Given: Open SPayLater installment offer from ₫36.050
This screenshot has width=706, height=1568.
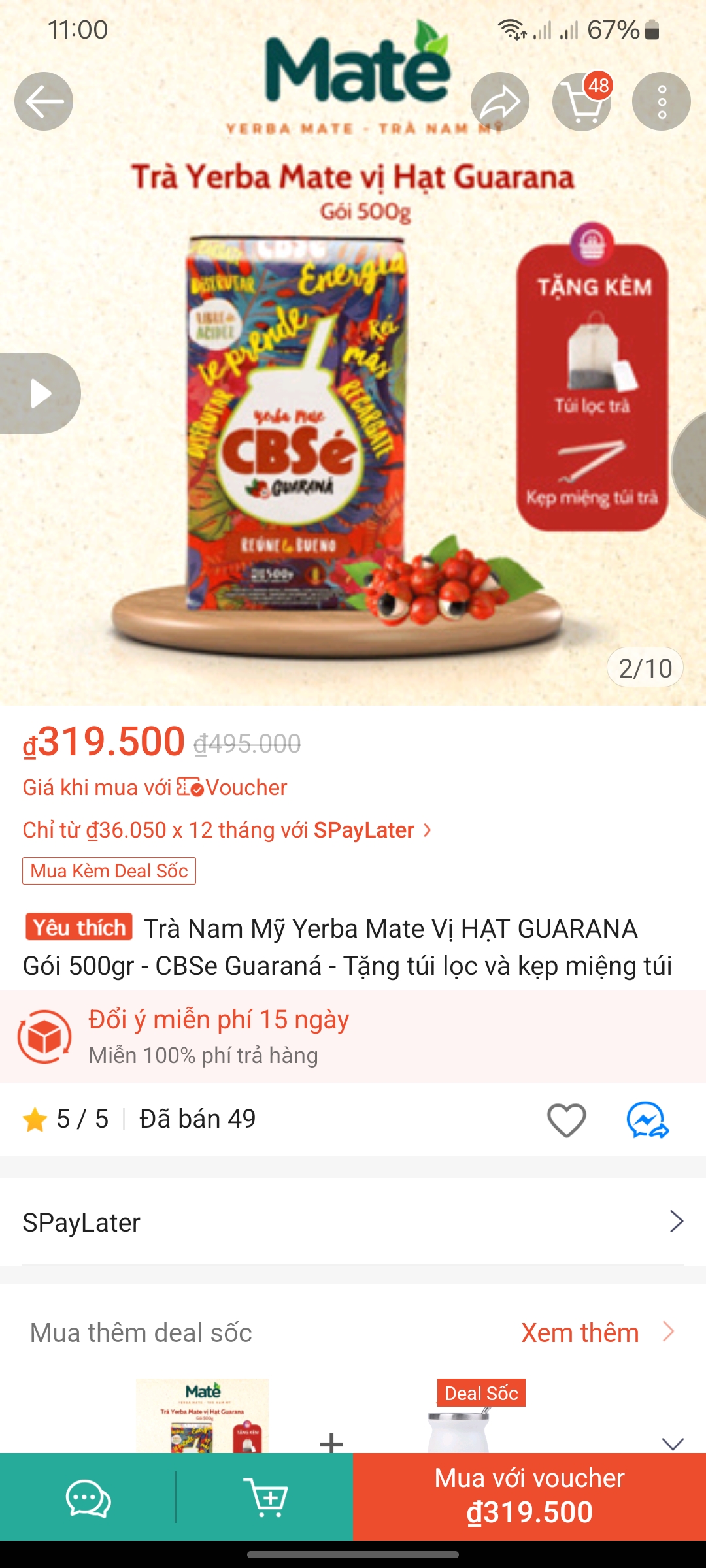Looking at the screenshot, I should [227, 830].
